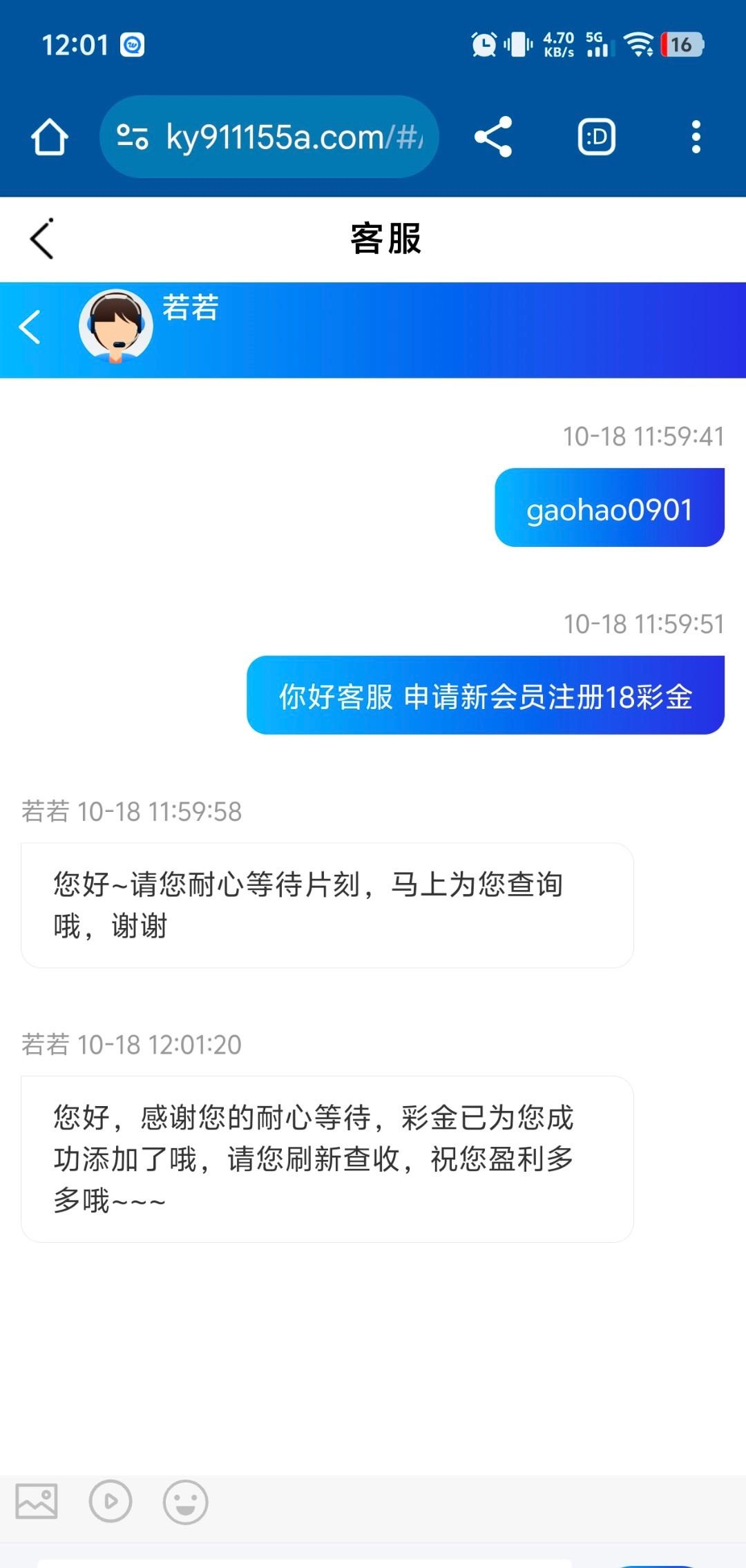Open the emoji picker

tap(185, 1501)
